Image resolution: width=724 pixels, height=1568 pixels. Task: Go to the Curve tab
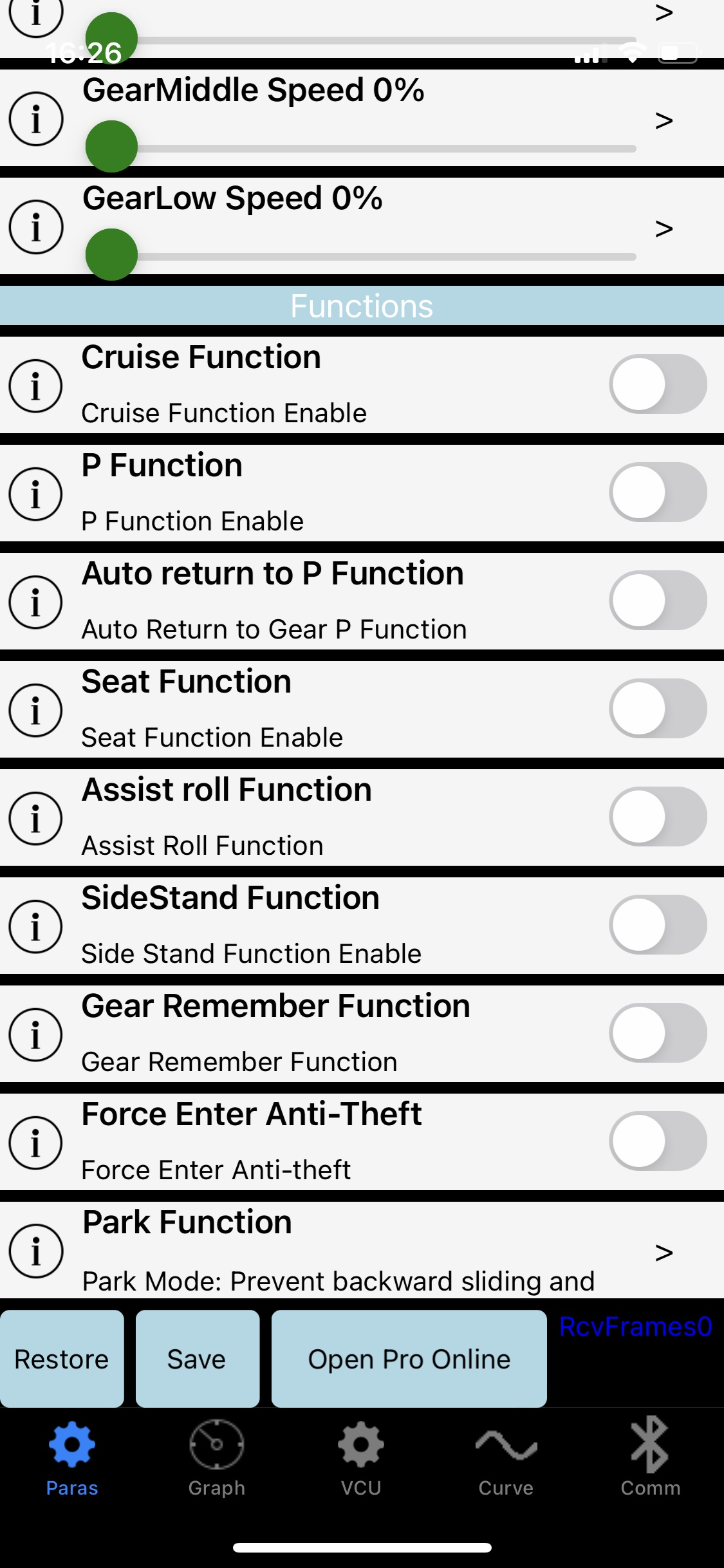click(x=506, y=1458)
